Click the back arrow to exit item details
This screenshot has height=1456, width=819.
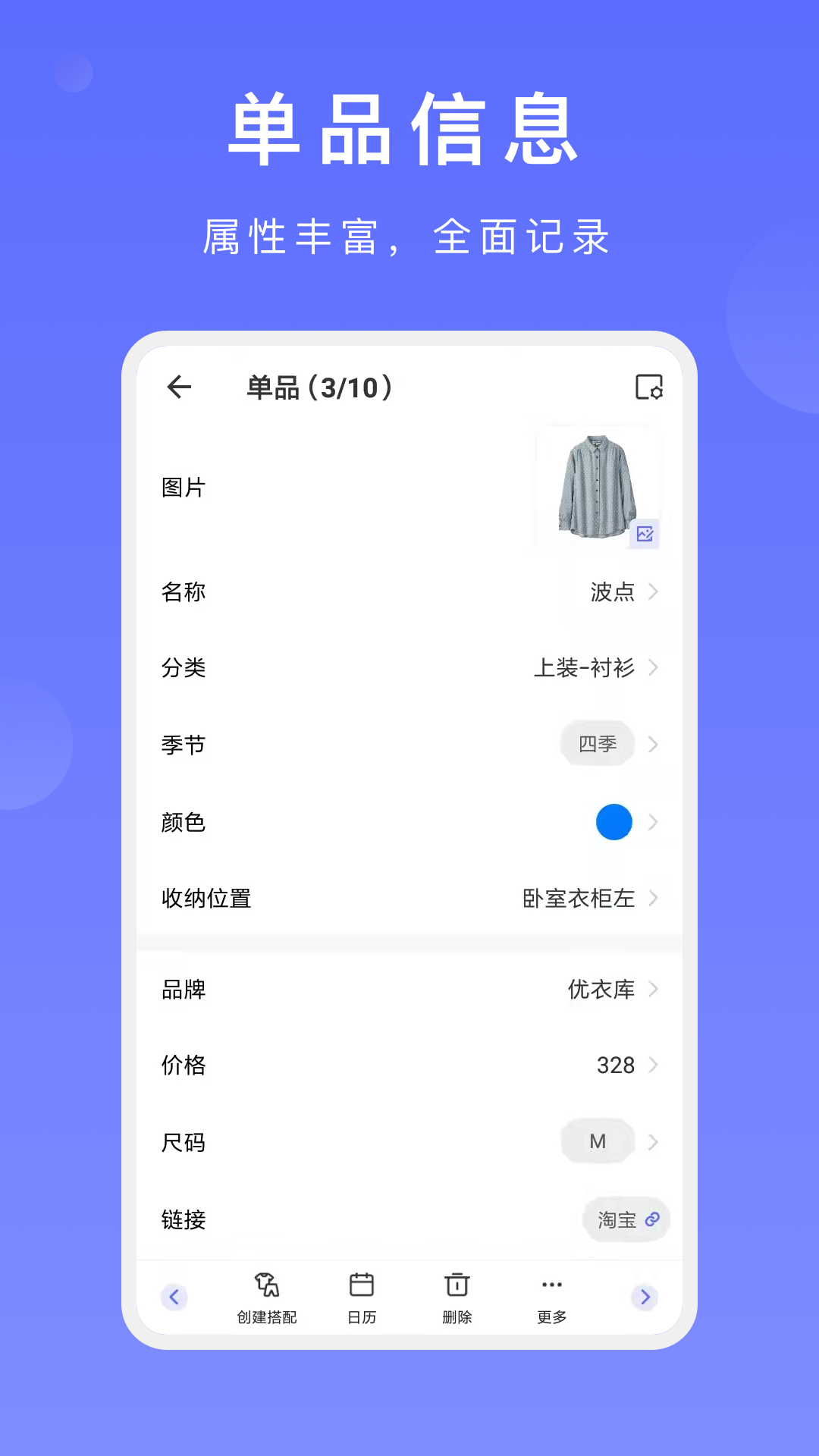pos(179,387)
